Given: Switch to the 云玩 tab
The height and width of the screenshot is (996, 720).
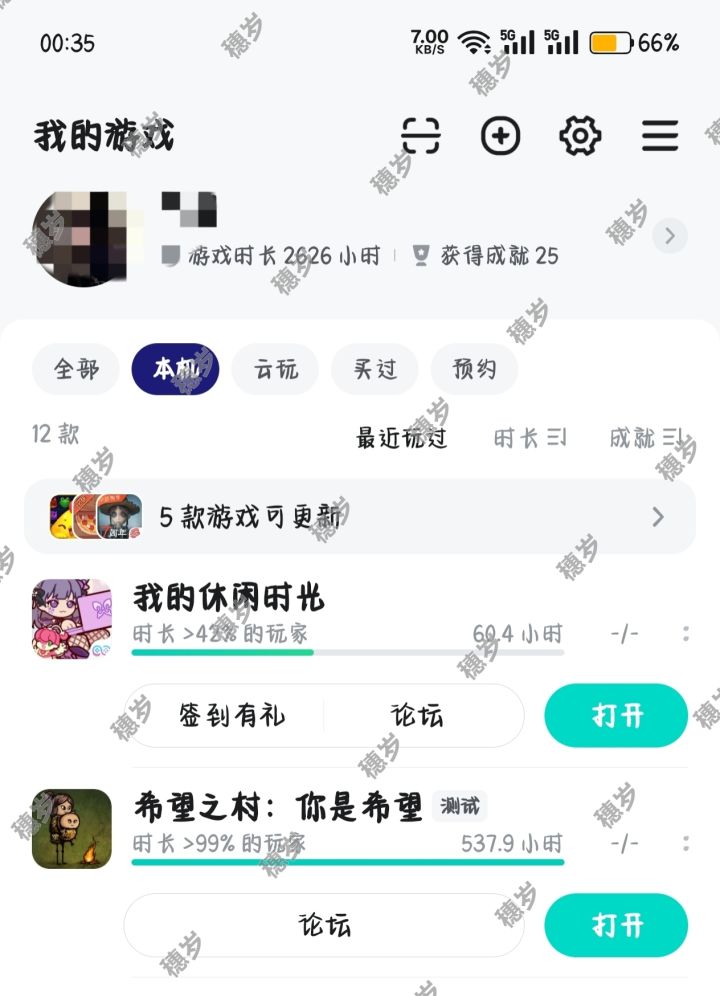Looking at the screenshot, I should tap(275, 369).
